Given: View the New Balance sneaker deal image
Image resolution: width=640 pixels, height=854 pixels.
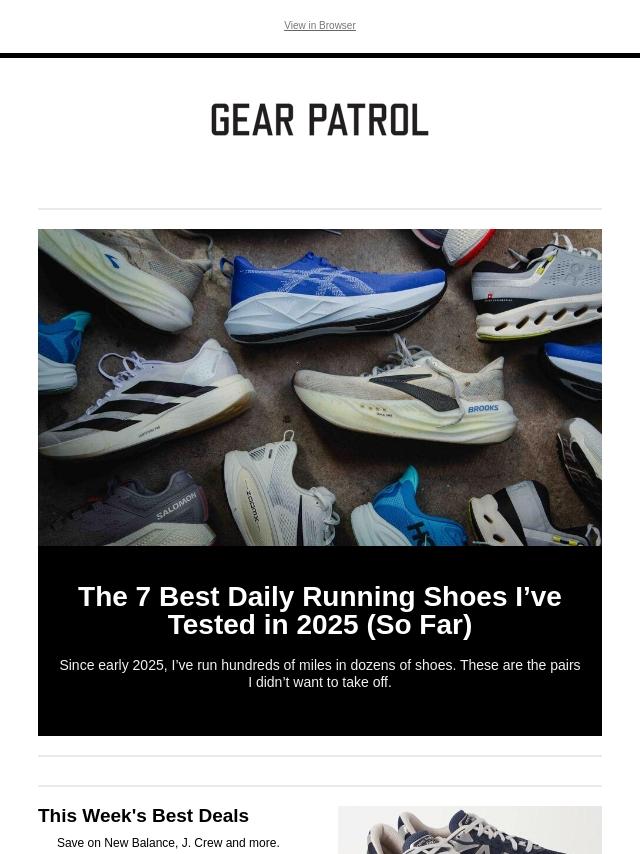Looking at the screenshot, I should pyautogui.click(x=469, y=831).
